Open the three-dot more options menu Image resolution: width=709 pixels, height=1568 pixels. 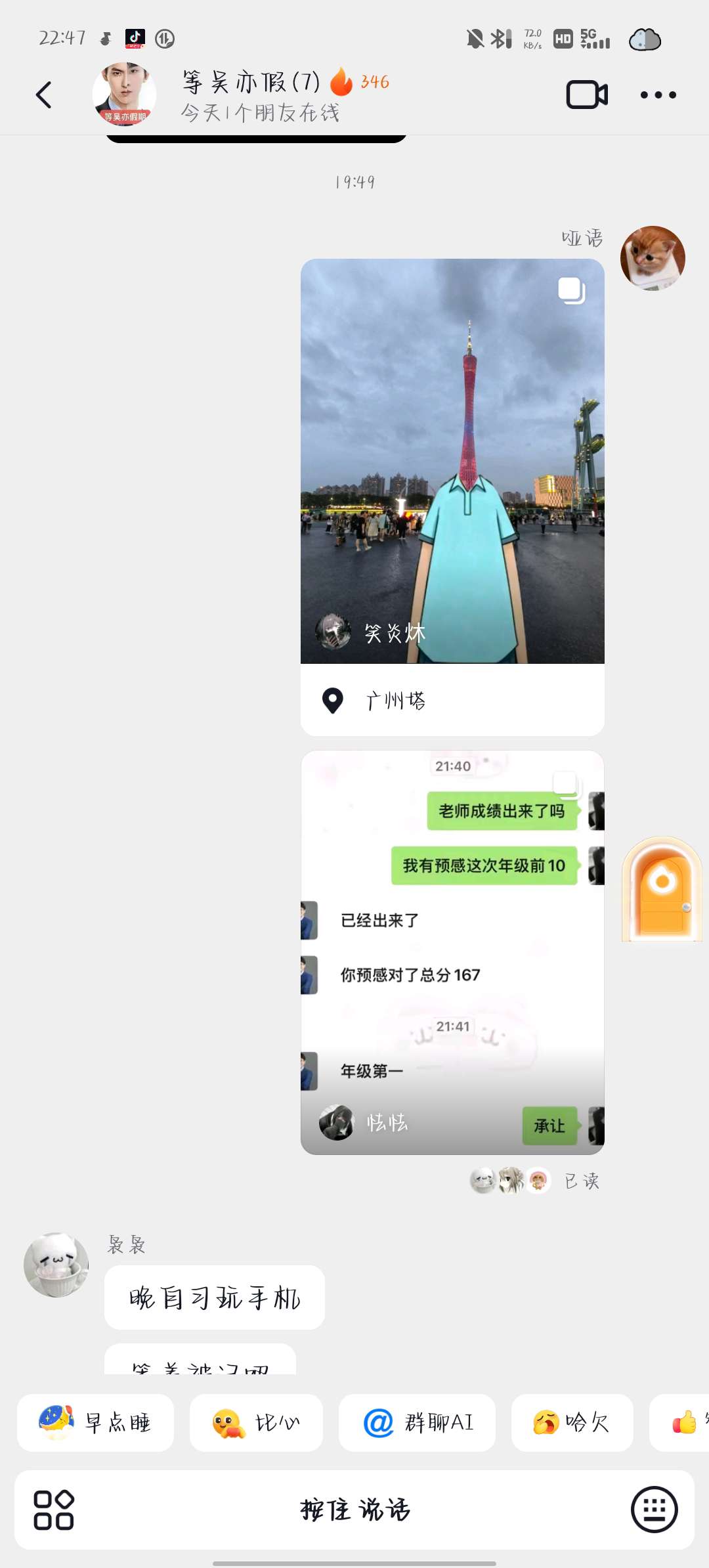(658, 95)
